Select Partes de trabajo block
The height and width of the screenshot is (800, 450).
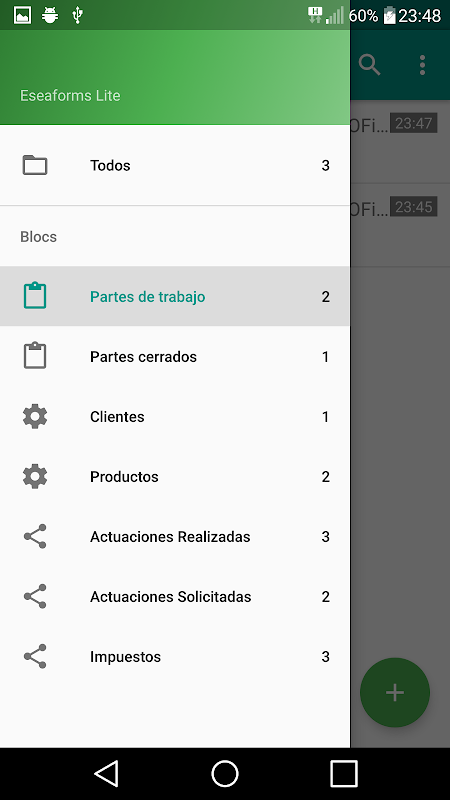coord(175,296)
